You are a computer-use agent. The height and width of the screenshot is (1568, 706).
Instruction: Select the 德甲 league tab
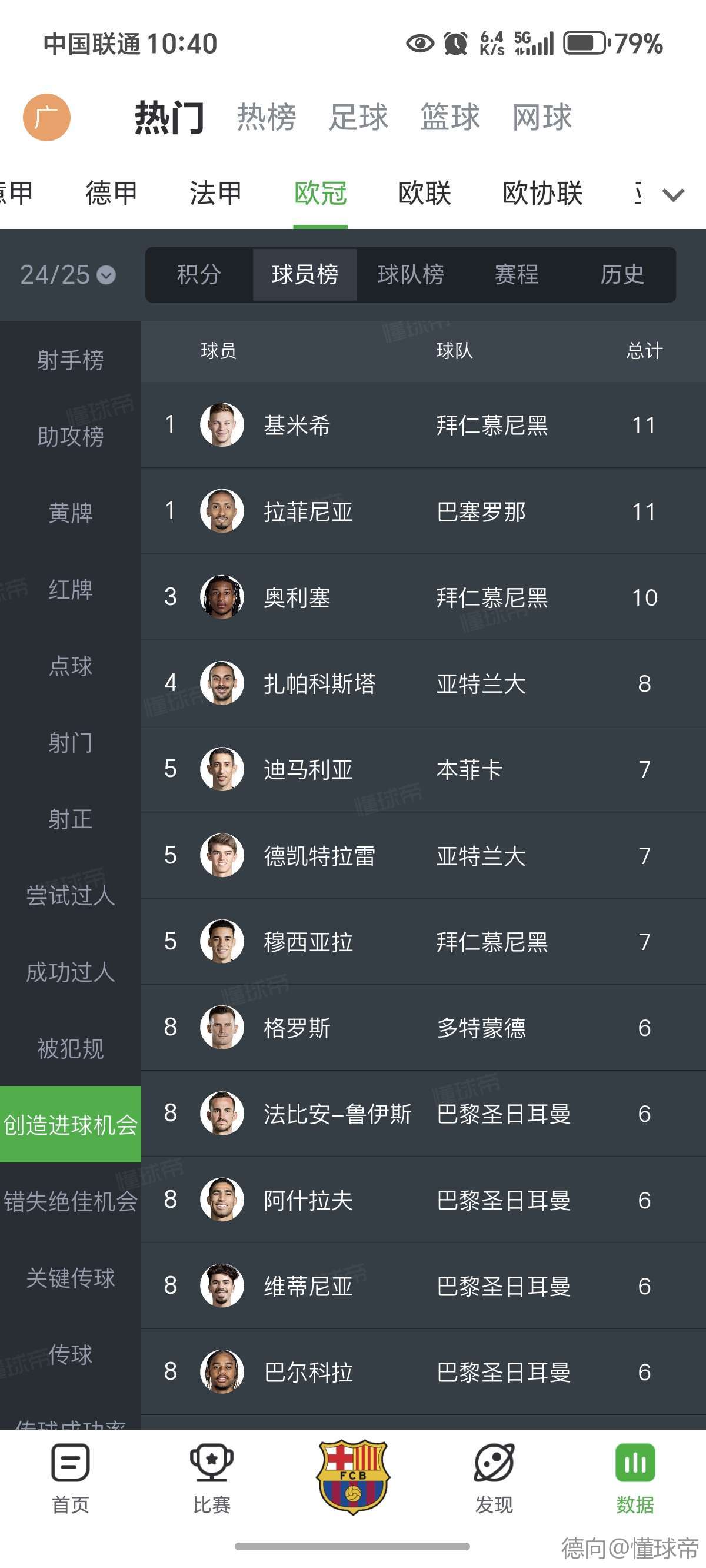(111, 194)
